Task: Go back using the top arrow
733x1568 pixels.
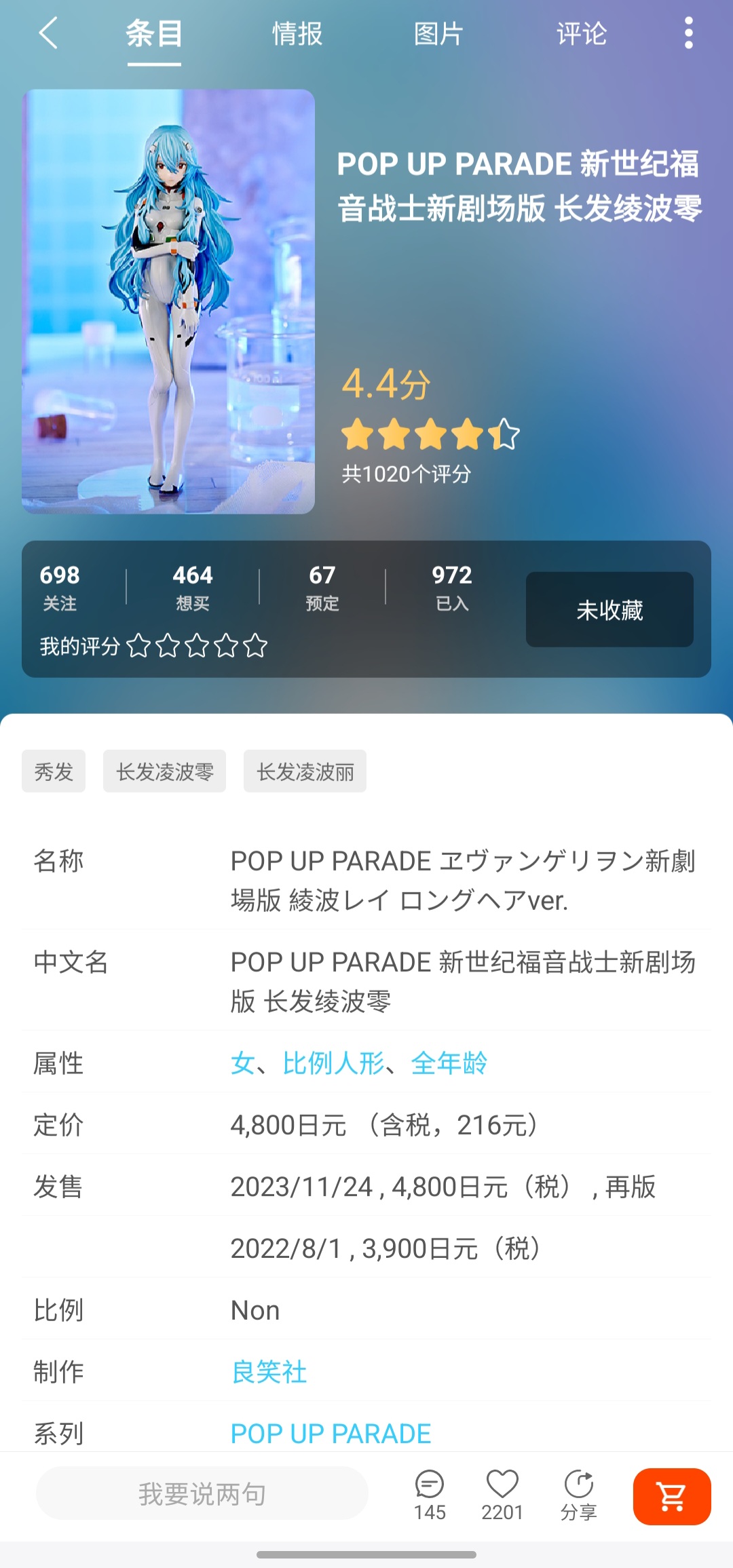Action: click(x=48, y=33)
